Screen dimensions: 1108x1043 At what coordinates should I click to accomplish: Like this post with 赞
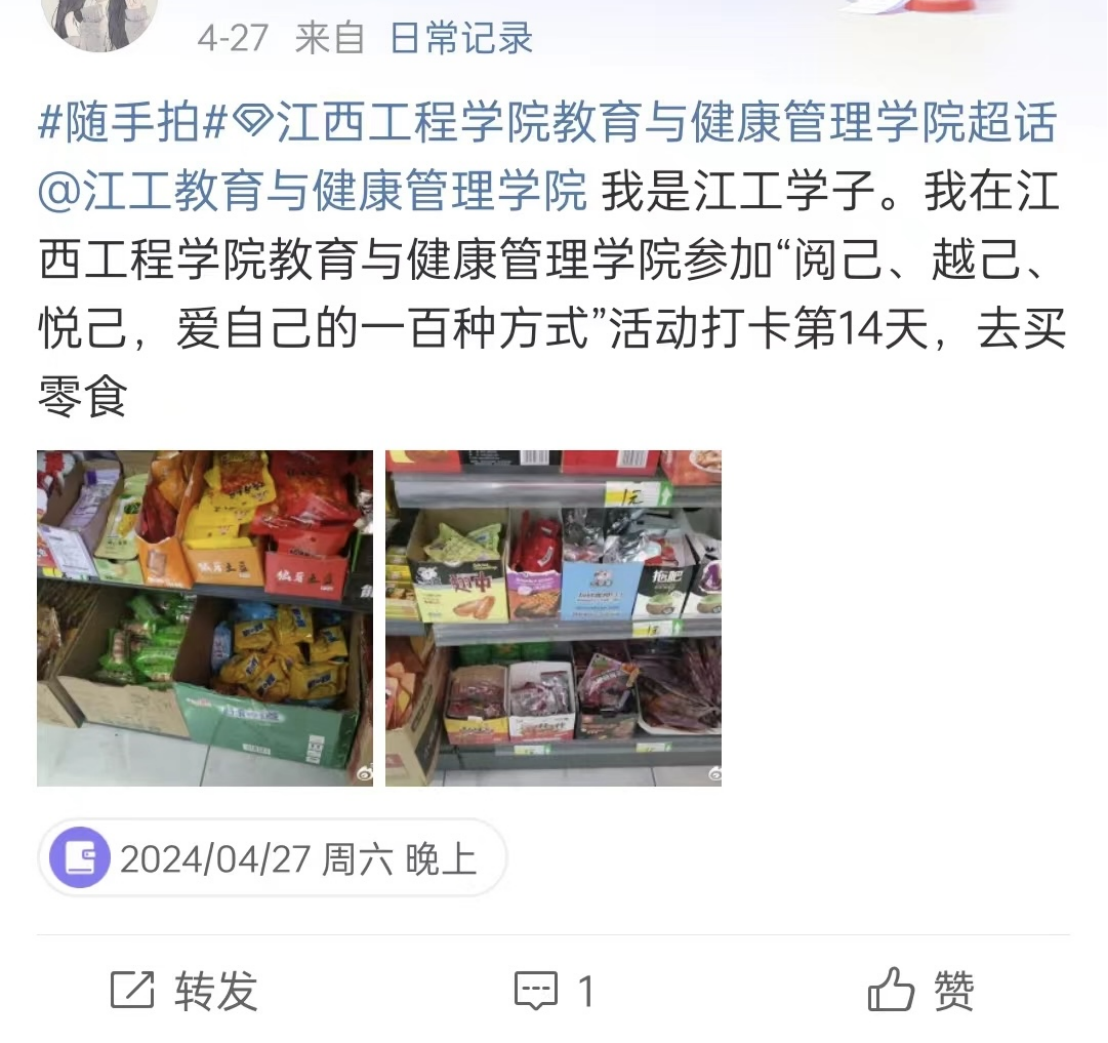pos(920,991)
